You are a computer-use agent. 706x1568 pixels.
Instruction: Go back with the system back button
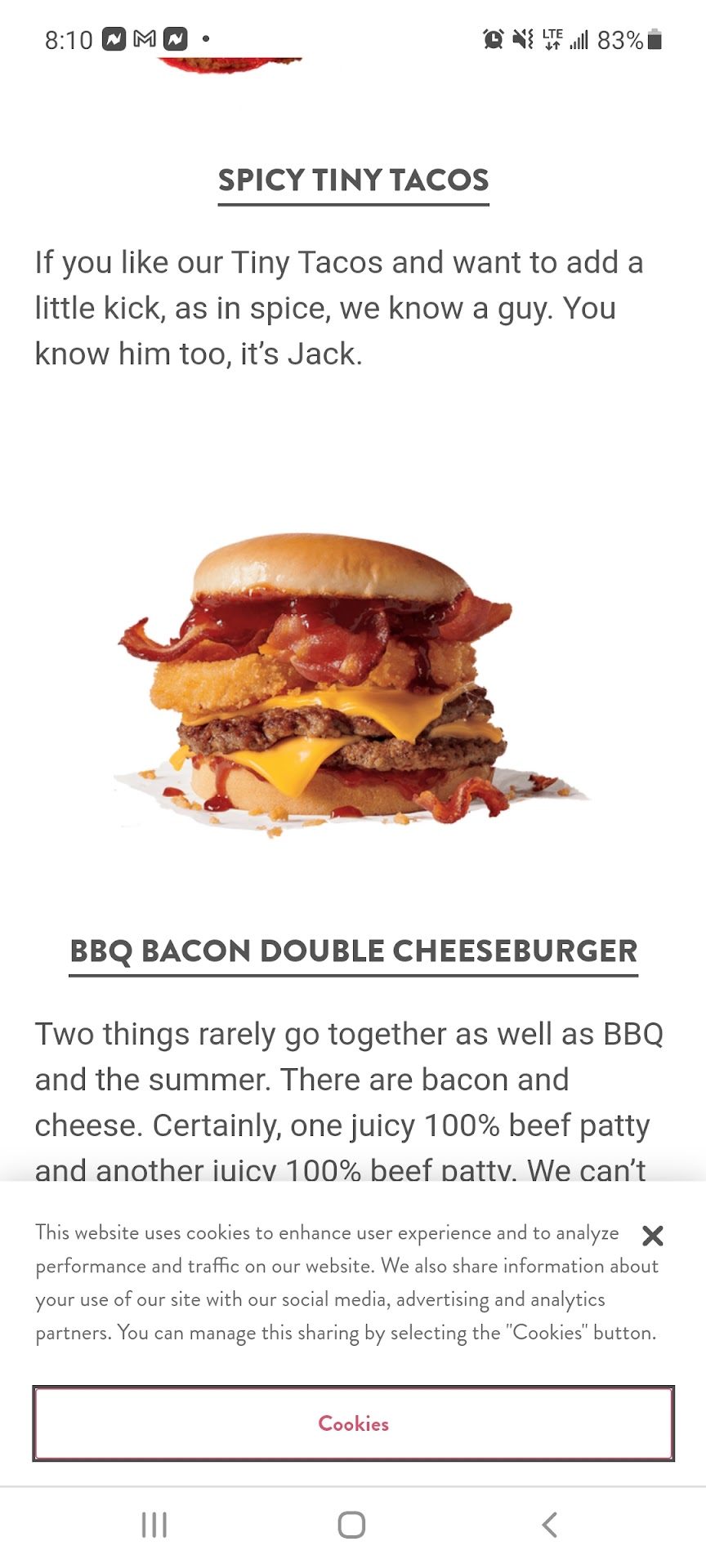coord(550,1524)
